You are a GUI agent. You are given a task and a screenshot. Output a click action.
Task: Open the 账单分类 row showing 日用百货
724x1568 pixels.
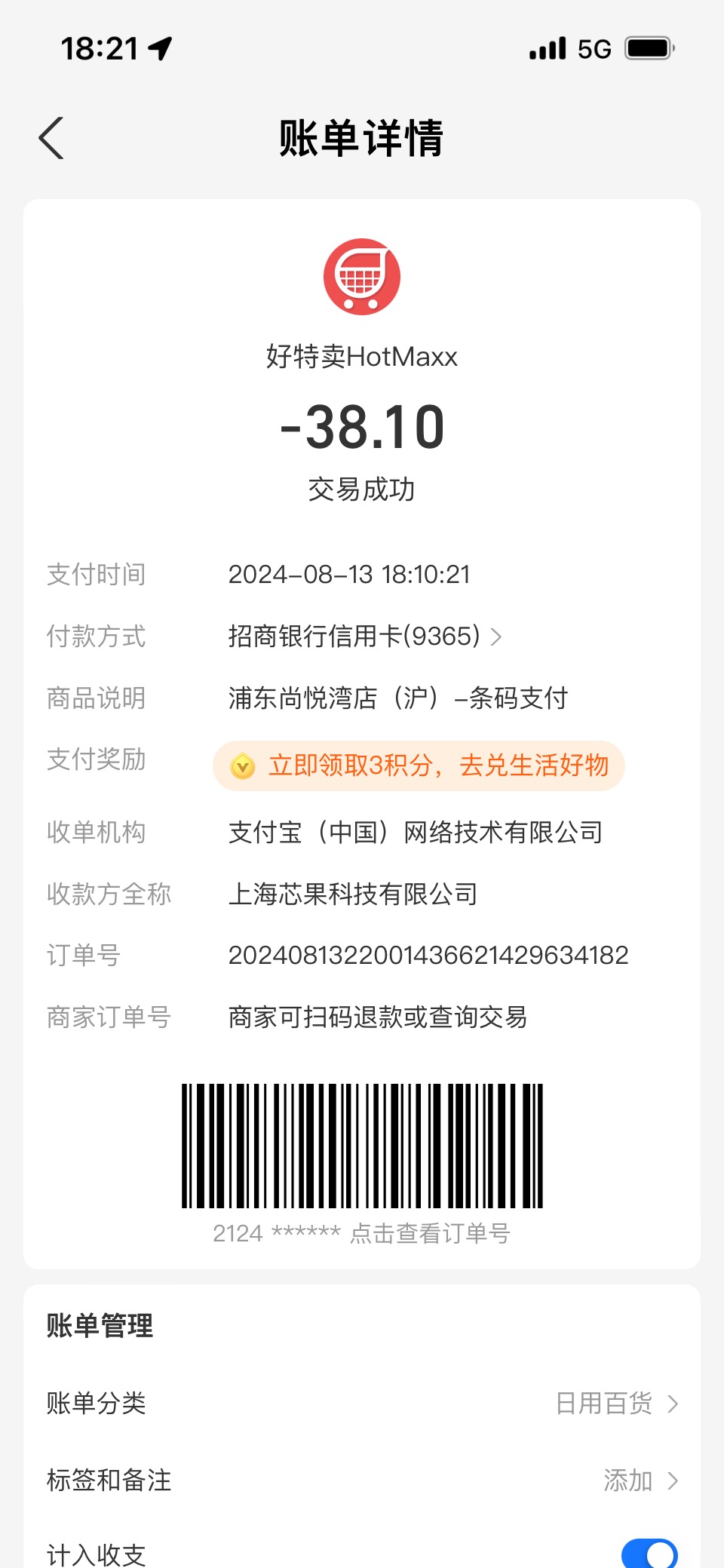click(362, 1404)
